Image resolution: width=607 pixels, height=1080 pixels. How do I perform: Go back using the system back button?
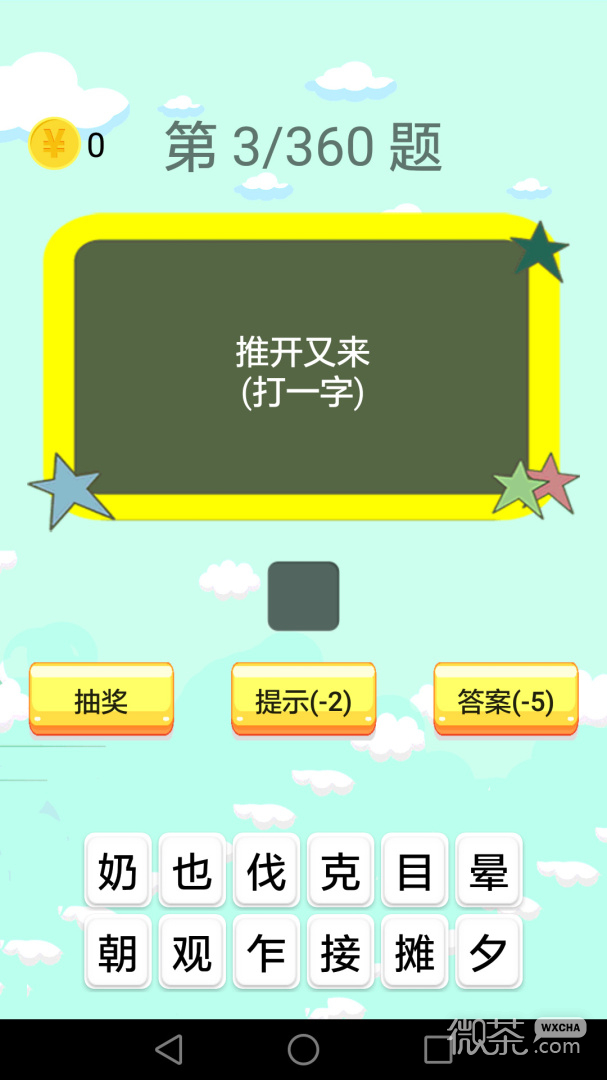tap(169, 1050)
